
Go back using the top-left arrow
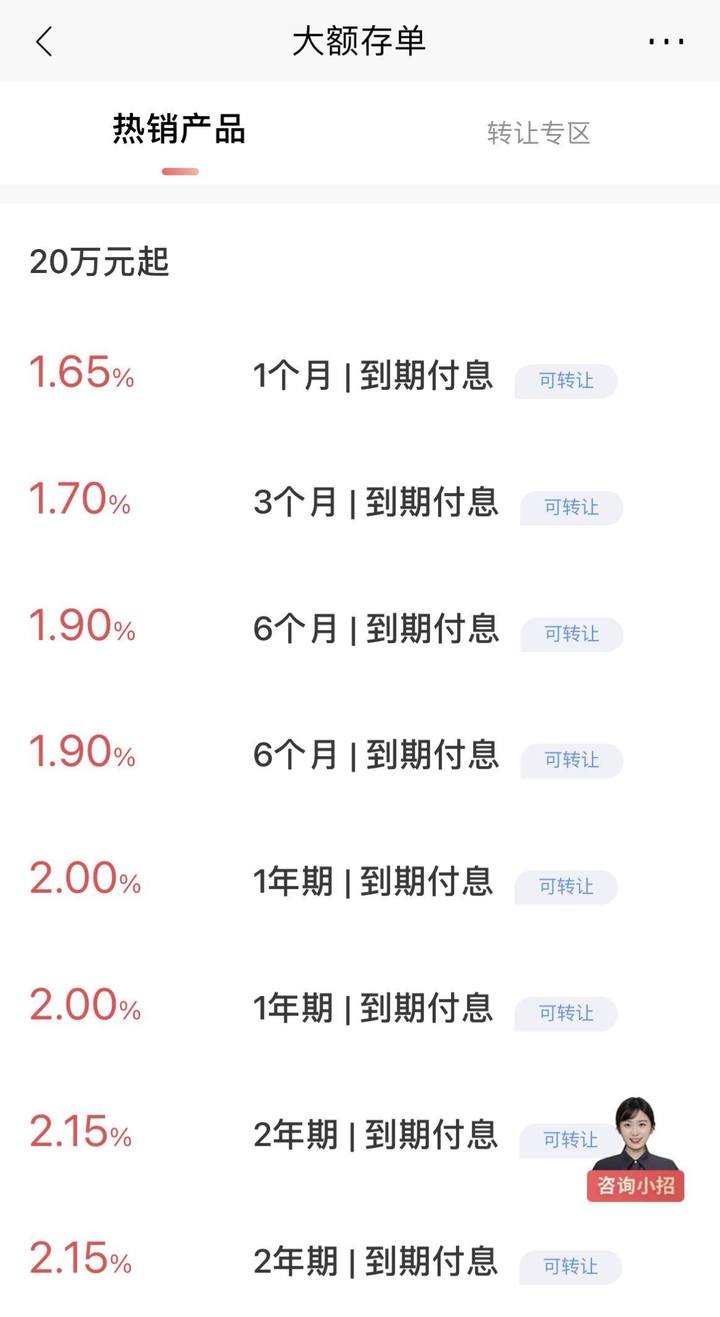(43, 42)
